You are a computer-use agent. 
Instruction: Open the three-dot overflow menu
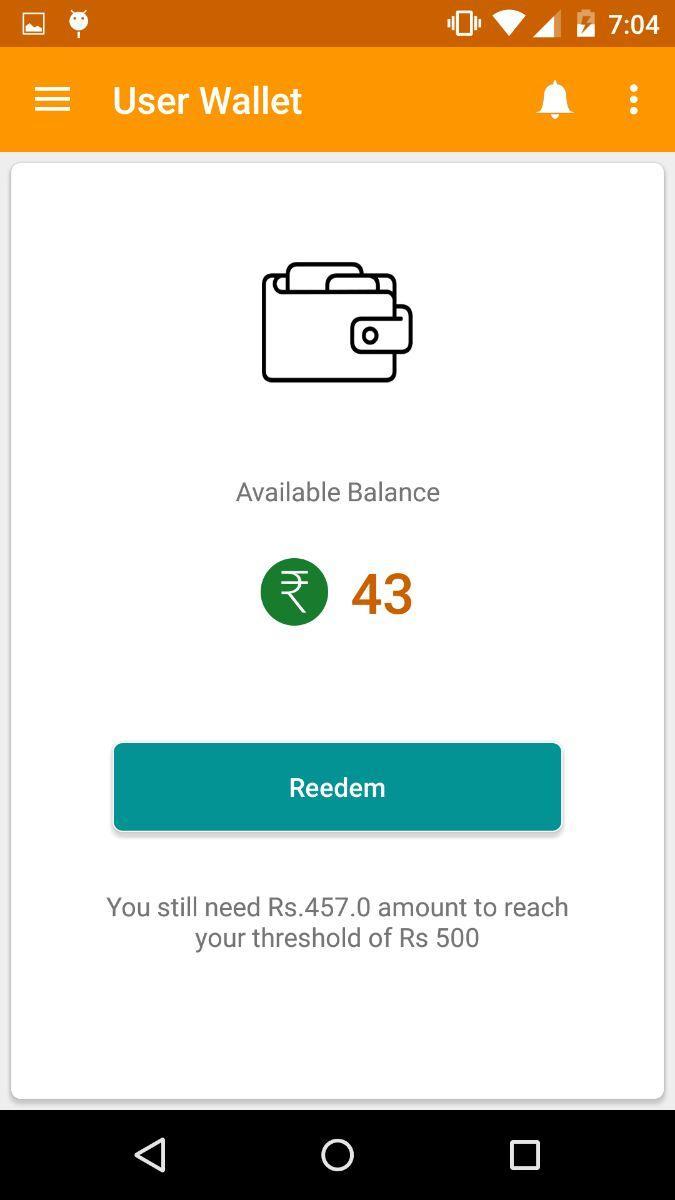pos(633,100)
